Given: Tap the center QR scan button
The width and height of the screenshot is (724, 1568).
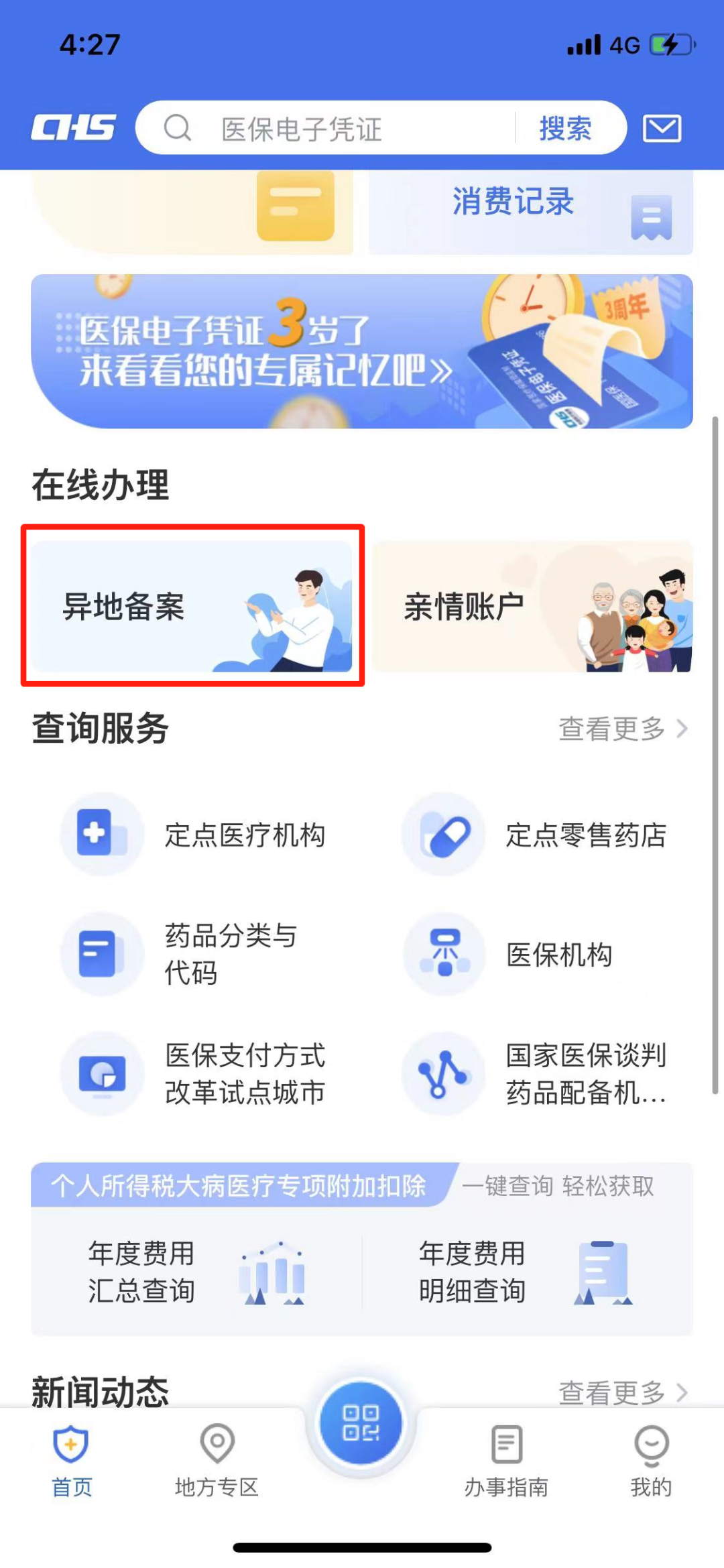Looking at the screenshot, I should [361, 1423].
